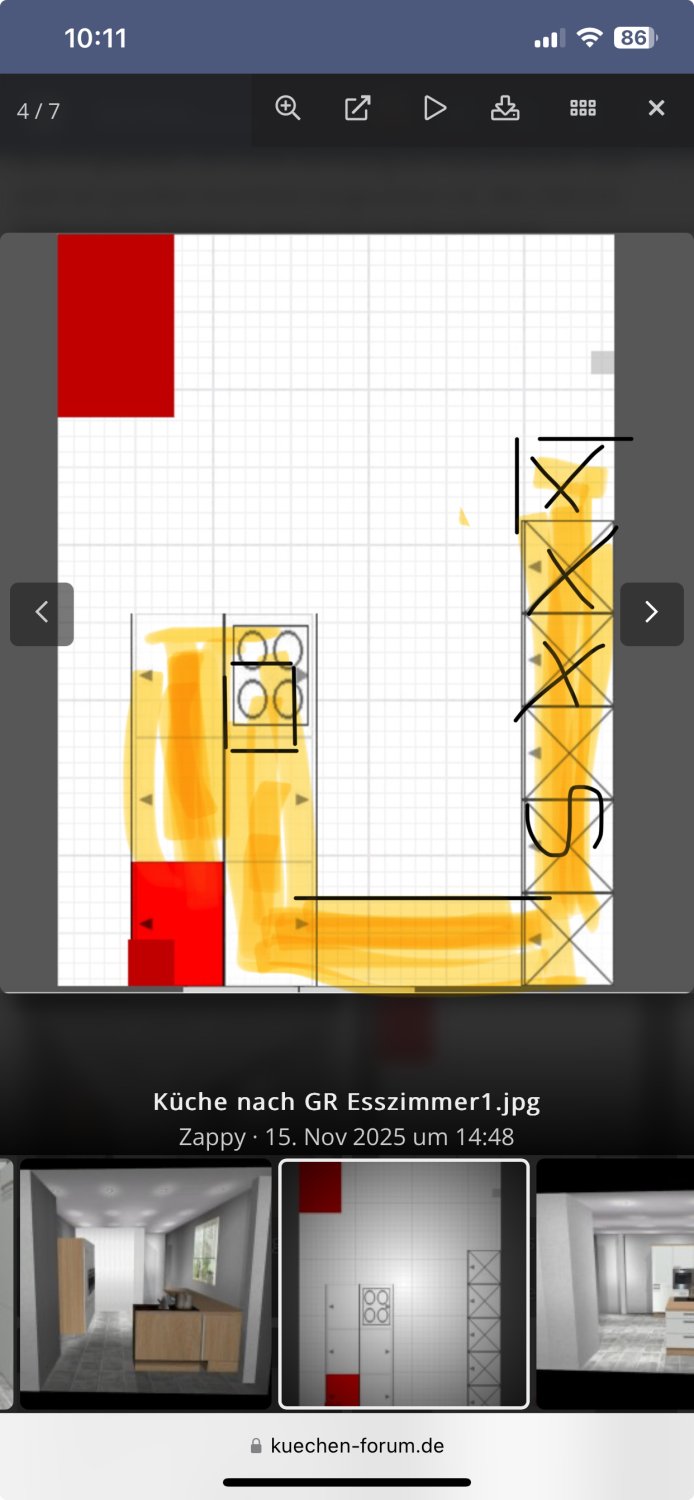Download the current image
Viewport: 694px width, 1500px height.
click(505, 108)
